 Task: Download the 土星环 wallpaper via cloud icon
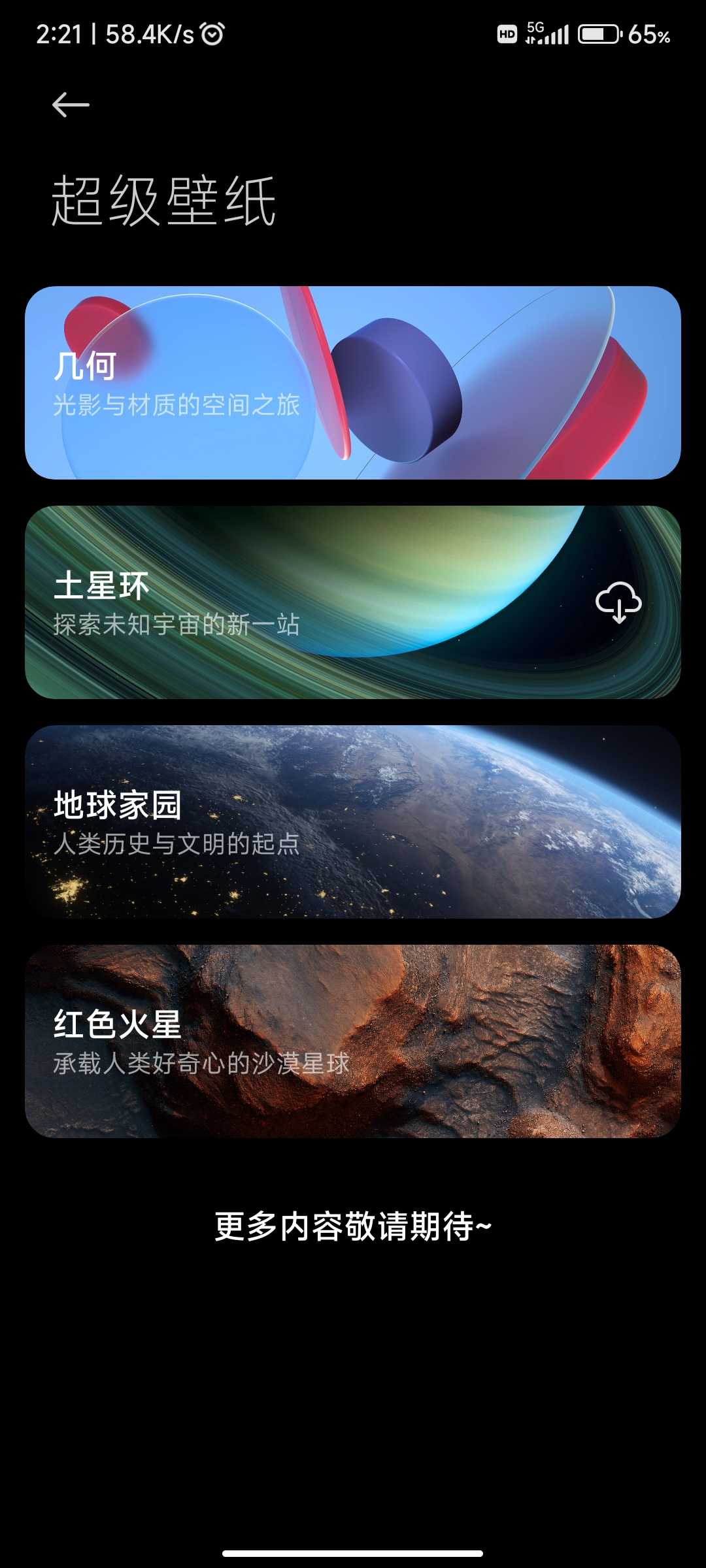pyautogui.click(x=618, y=602)
